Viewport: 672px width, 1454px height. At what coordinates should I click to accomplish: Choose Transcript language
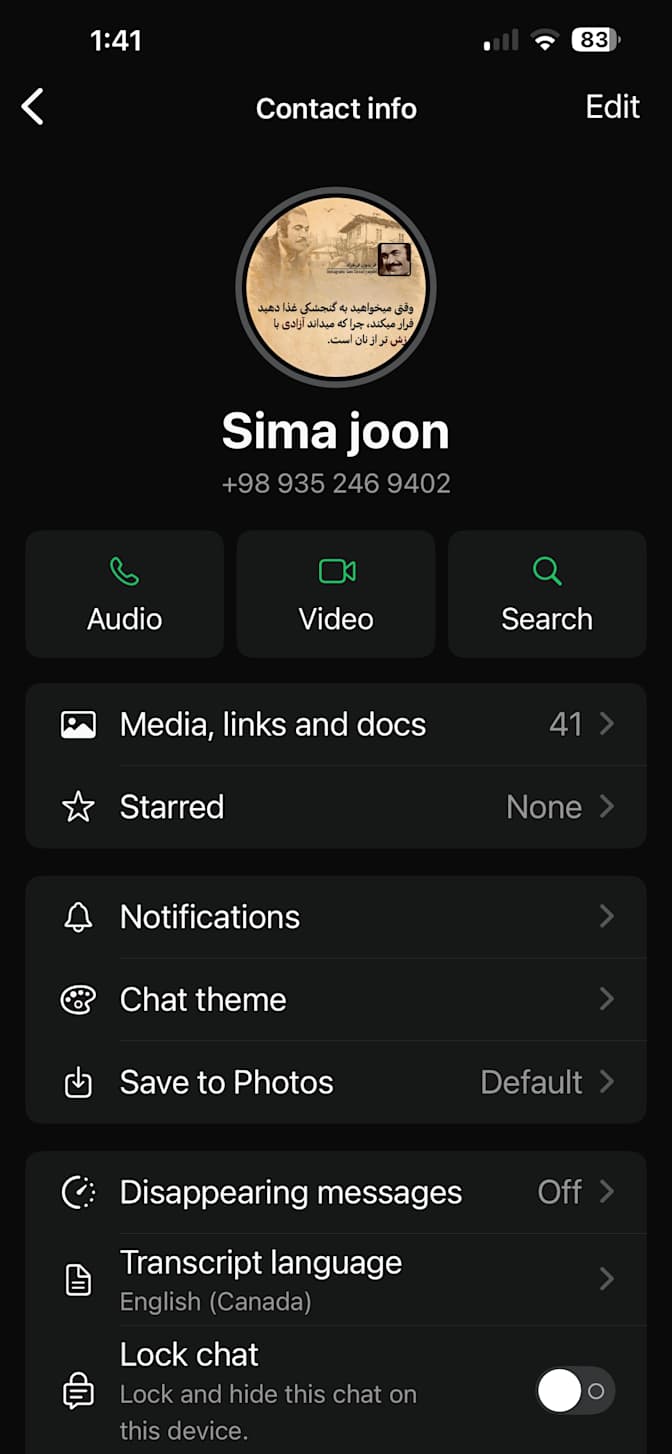[336, 1279]
